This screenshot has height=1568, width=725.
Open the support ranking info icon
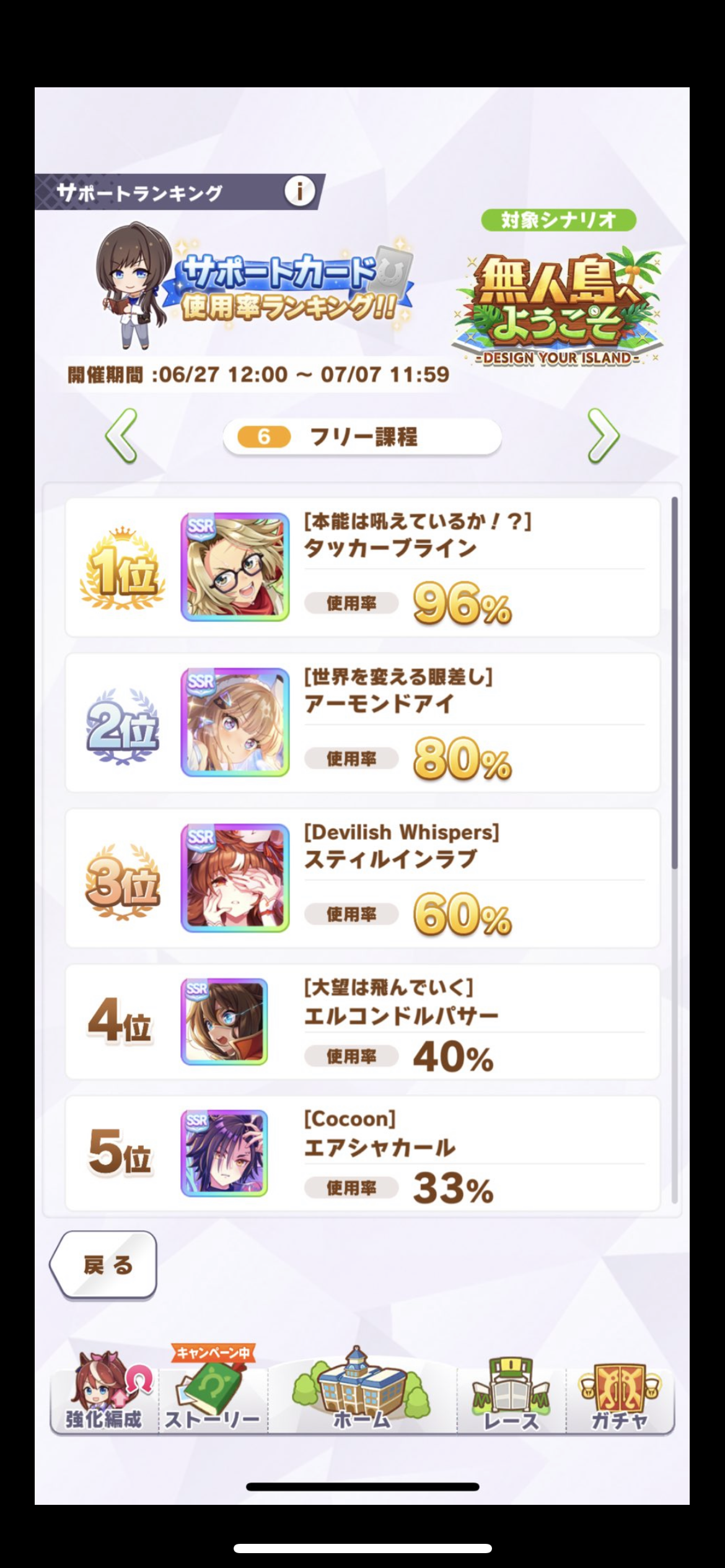coord(299,191)
